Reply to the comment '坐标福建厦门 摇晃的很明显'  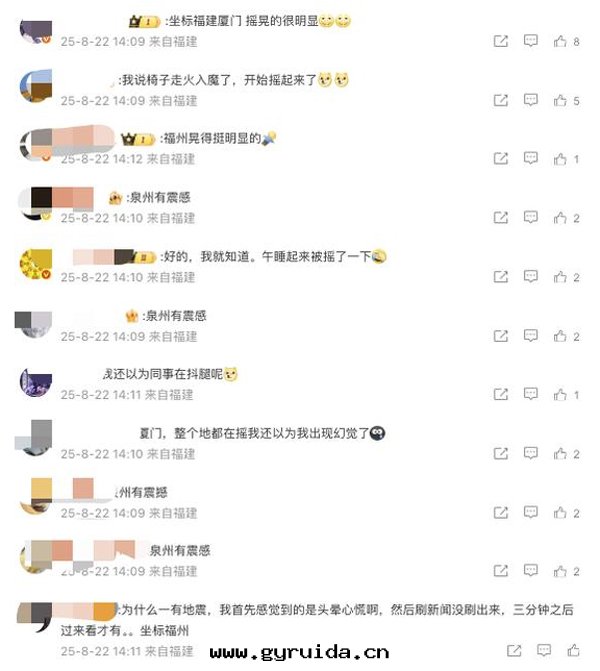531,41
